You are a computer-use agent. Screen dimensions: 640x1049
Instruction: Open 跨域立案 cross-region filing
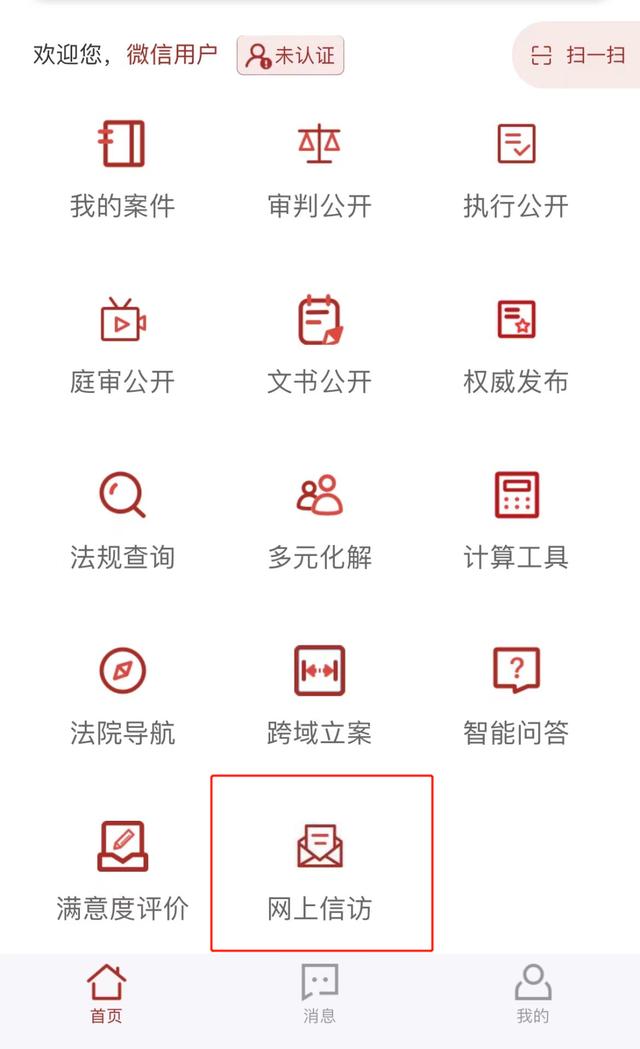click(x=319, y=694)
